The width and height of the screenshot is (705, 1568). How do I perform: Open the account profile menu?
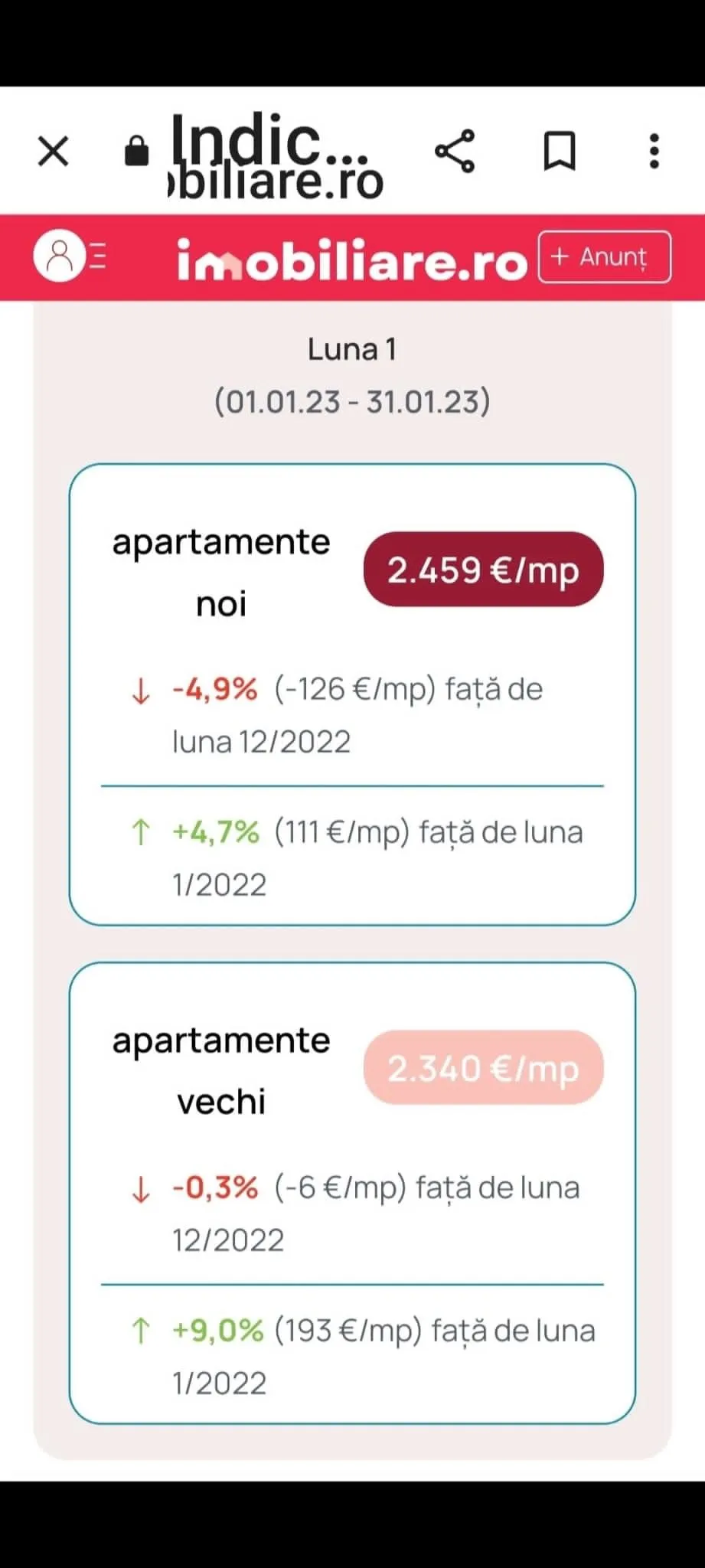[69, 256]
